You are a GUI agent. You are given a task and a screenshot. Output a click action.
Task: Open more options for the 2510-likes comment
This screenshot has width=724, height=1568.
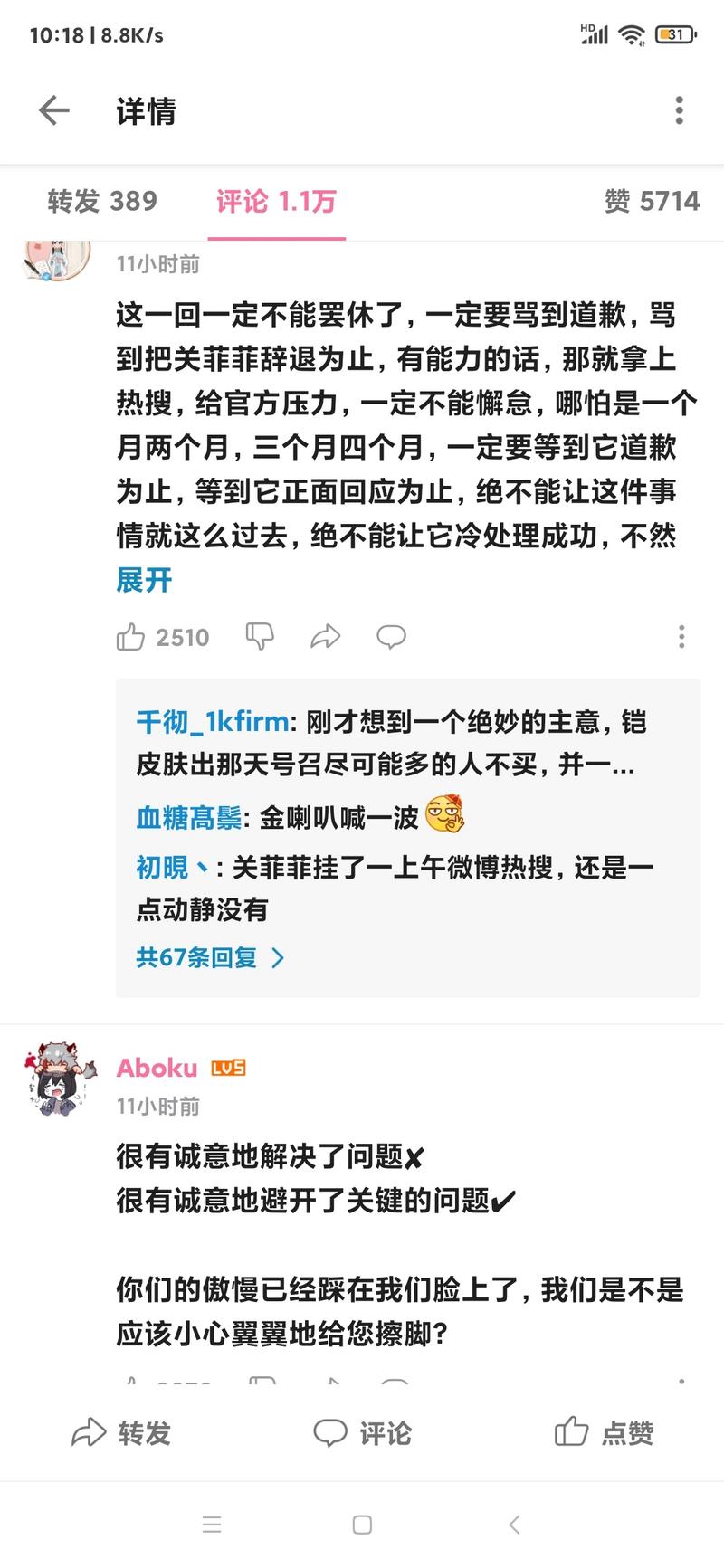coord(681,637)
